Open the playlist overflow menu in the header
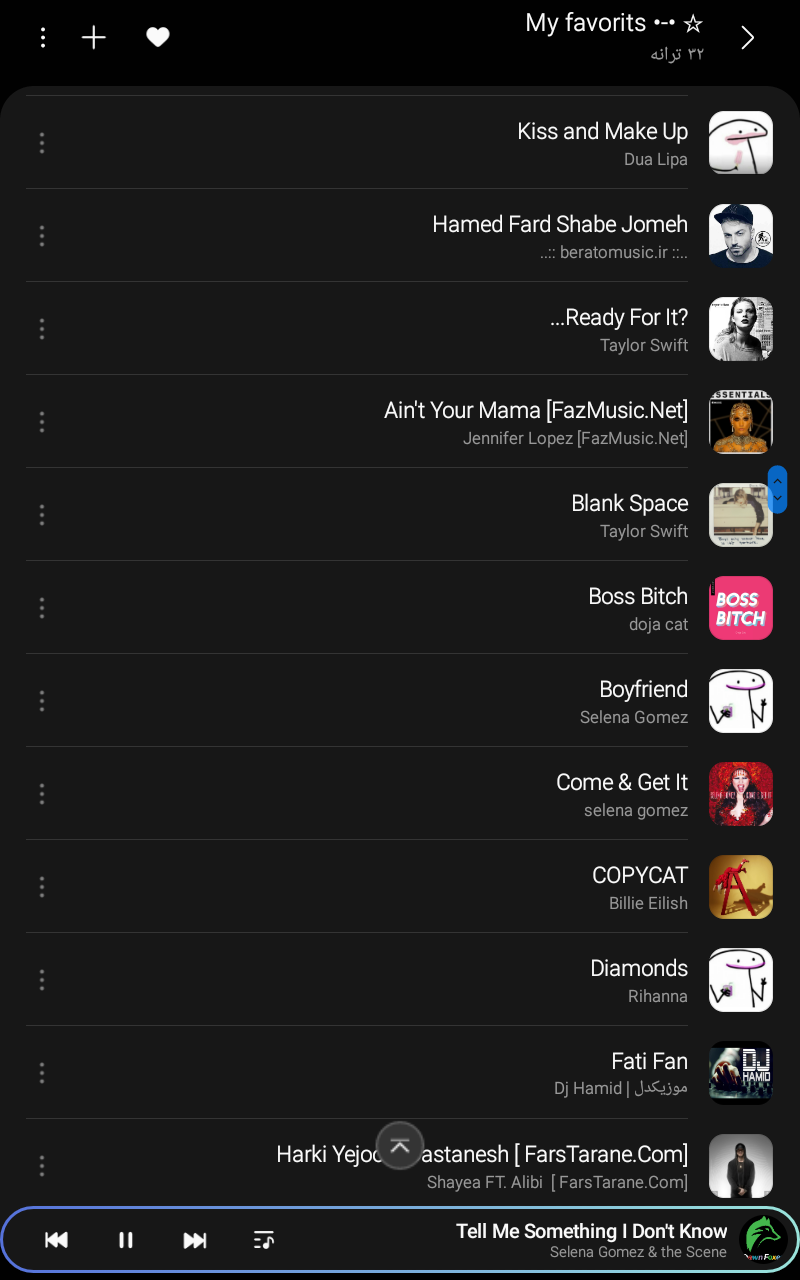800x1280 pixels. click(x=42, y=38)
